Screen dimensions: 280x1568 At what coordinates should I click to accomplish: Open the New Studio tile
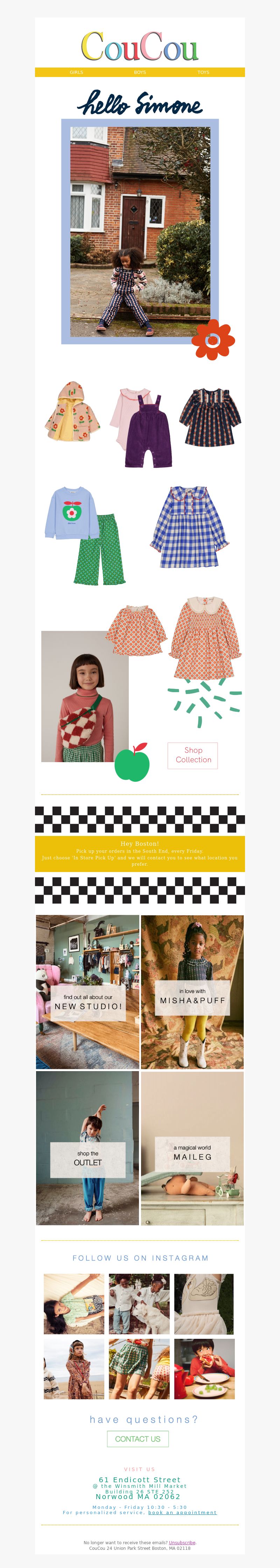click(87, 992)
